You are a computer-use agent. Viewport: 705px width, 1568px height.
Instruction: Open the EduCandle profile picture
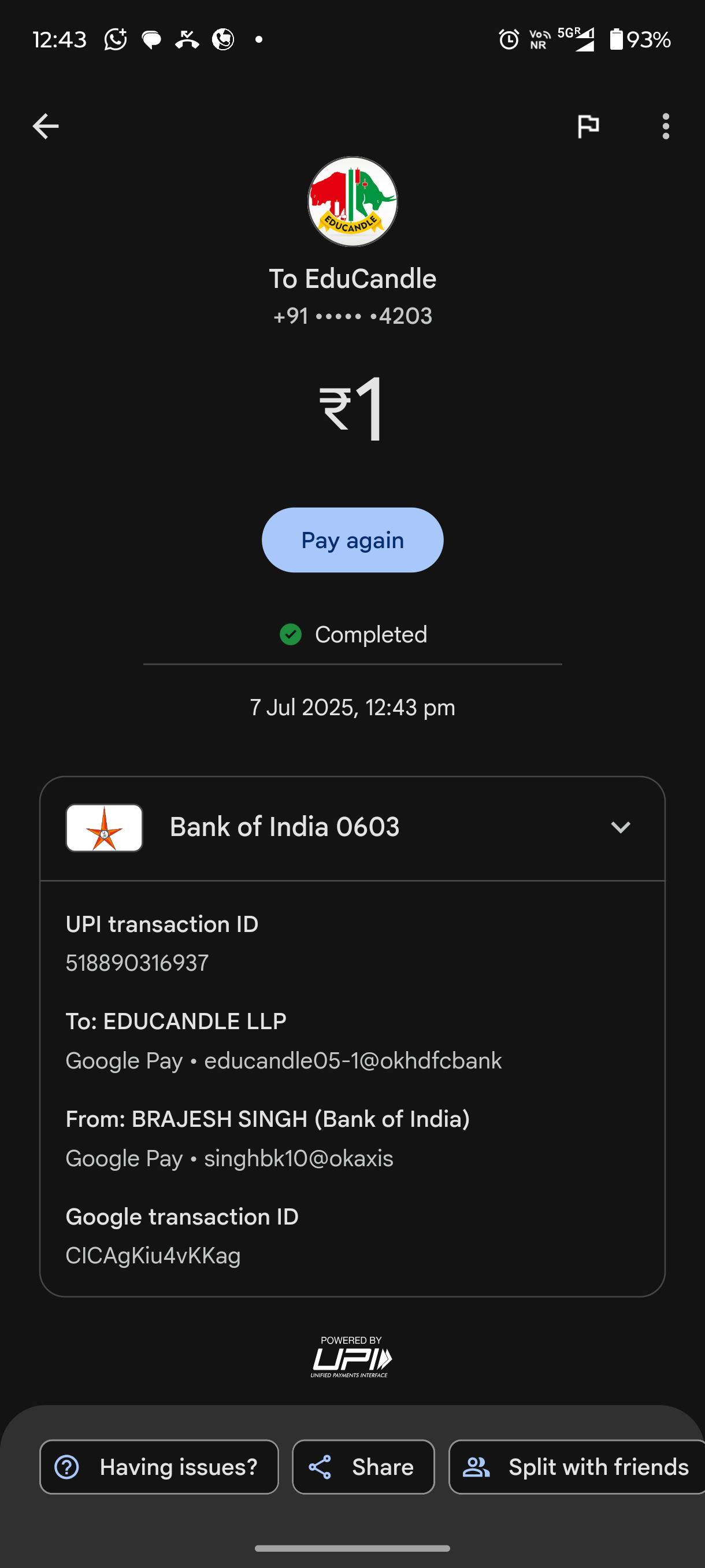coord(352,201)
